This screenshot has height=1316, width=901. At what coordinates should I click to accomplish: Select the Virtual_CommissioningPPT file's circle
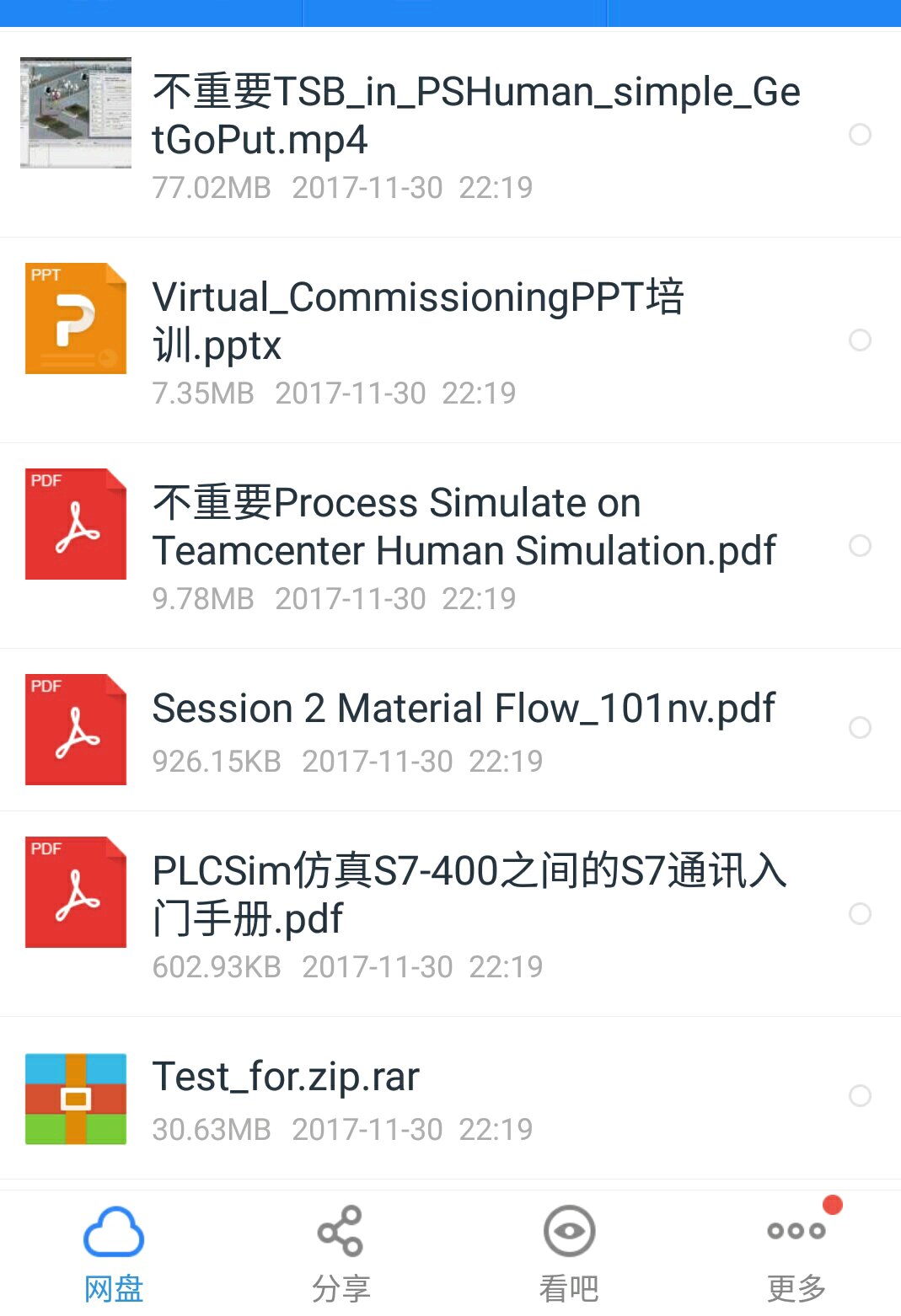tap(860, 340)
